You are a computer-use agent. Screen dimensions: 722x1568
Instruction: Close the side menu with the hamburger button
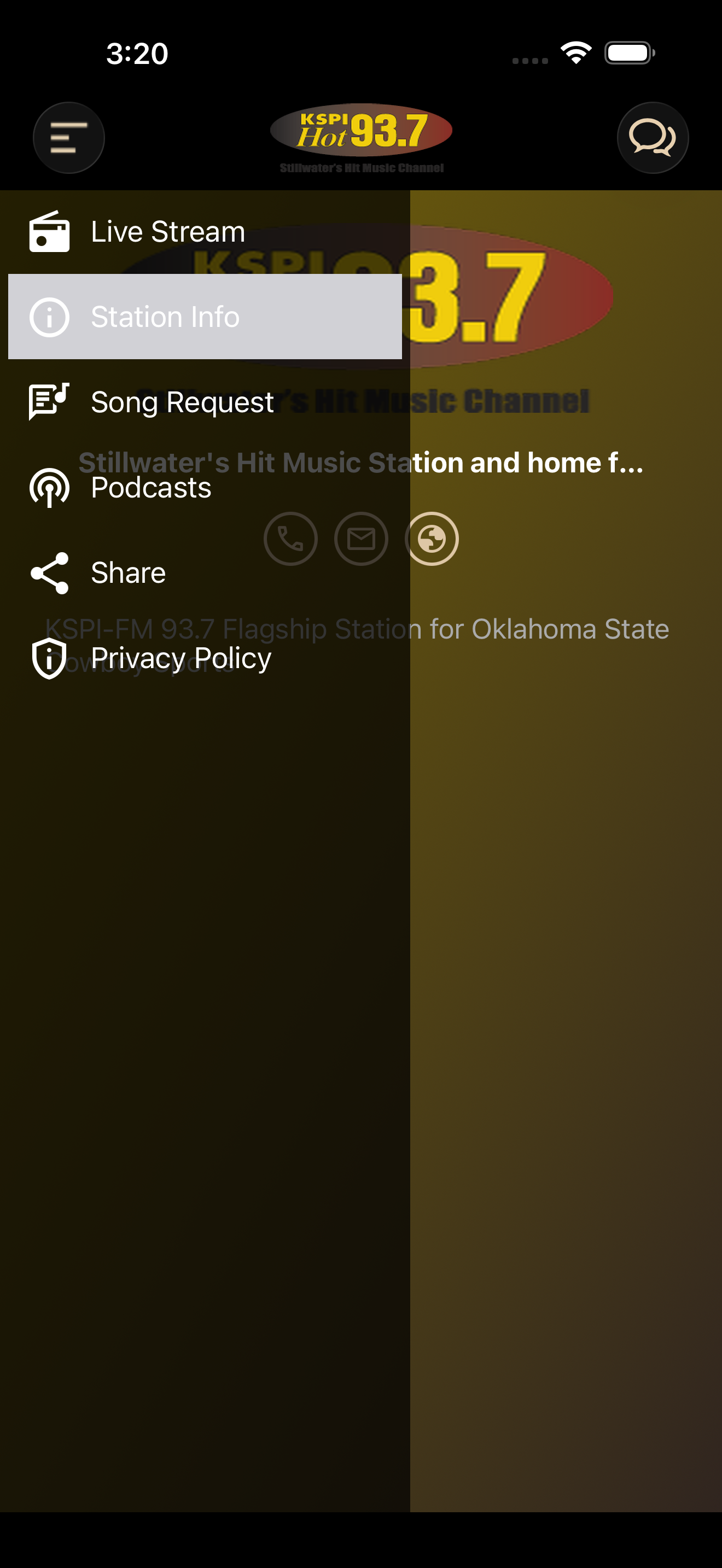coord(69,138)
